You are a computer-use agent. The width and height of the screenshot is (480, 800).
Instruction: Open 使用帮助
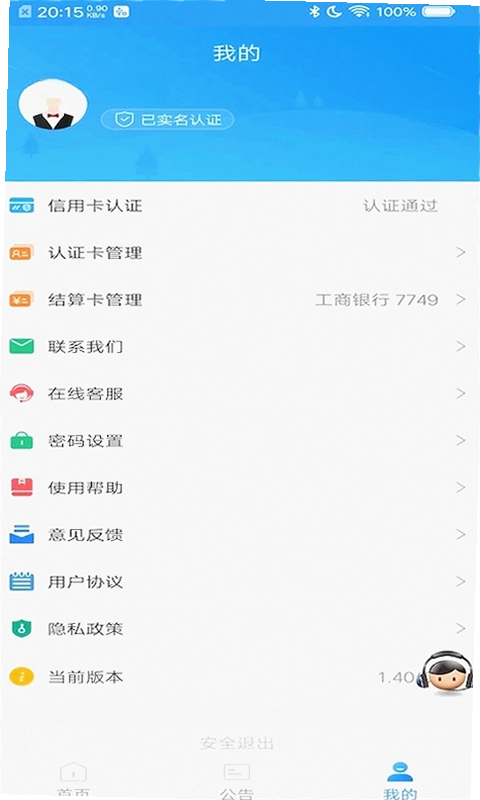pyautogui.click(x=240, y=488)
